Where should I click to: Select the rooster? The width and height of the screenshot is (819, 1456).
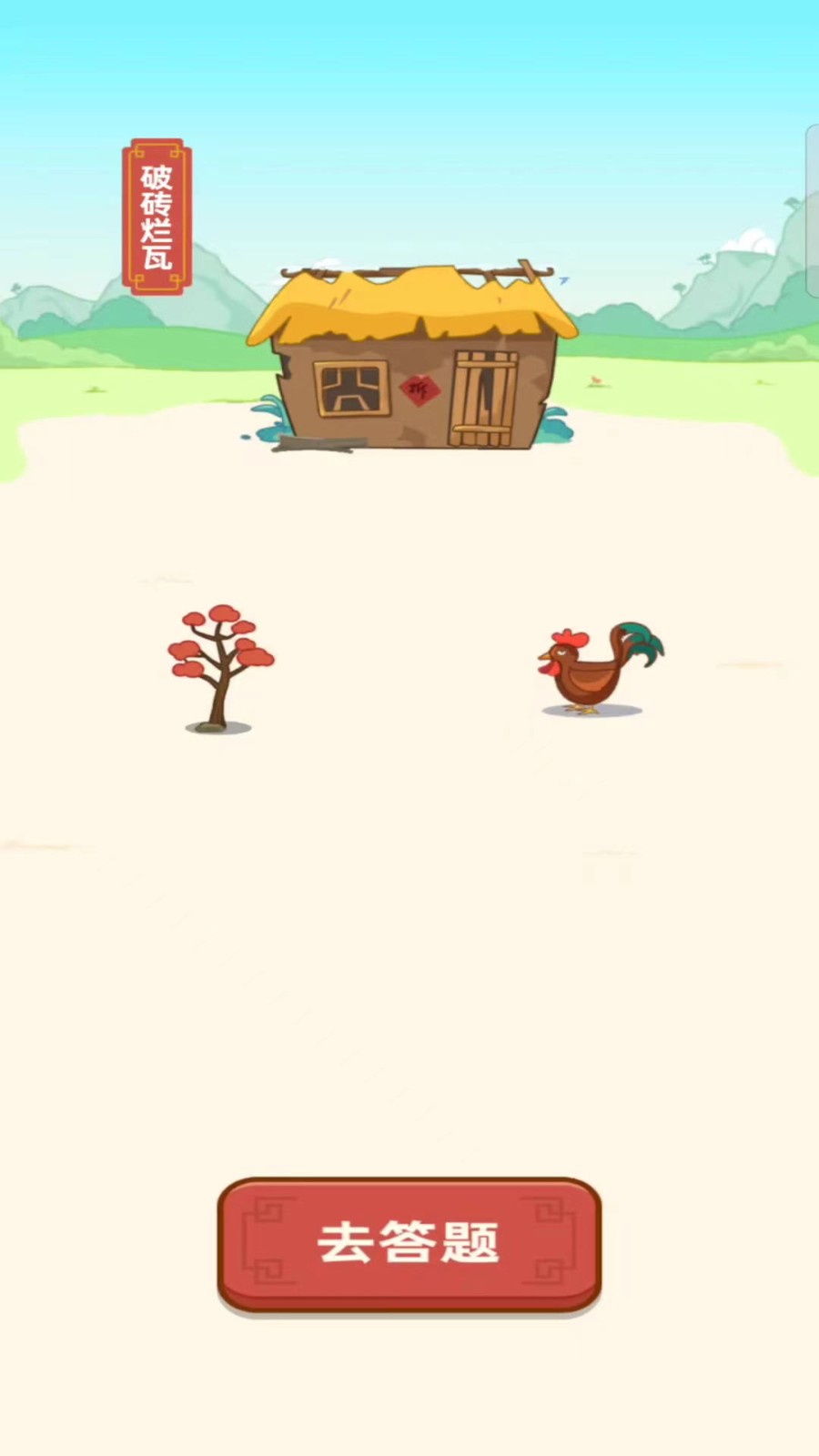596,669
